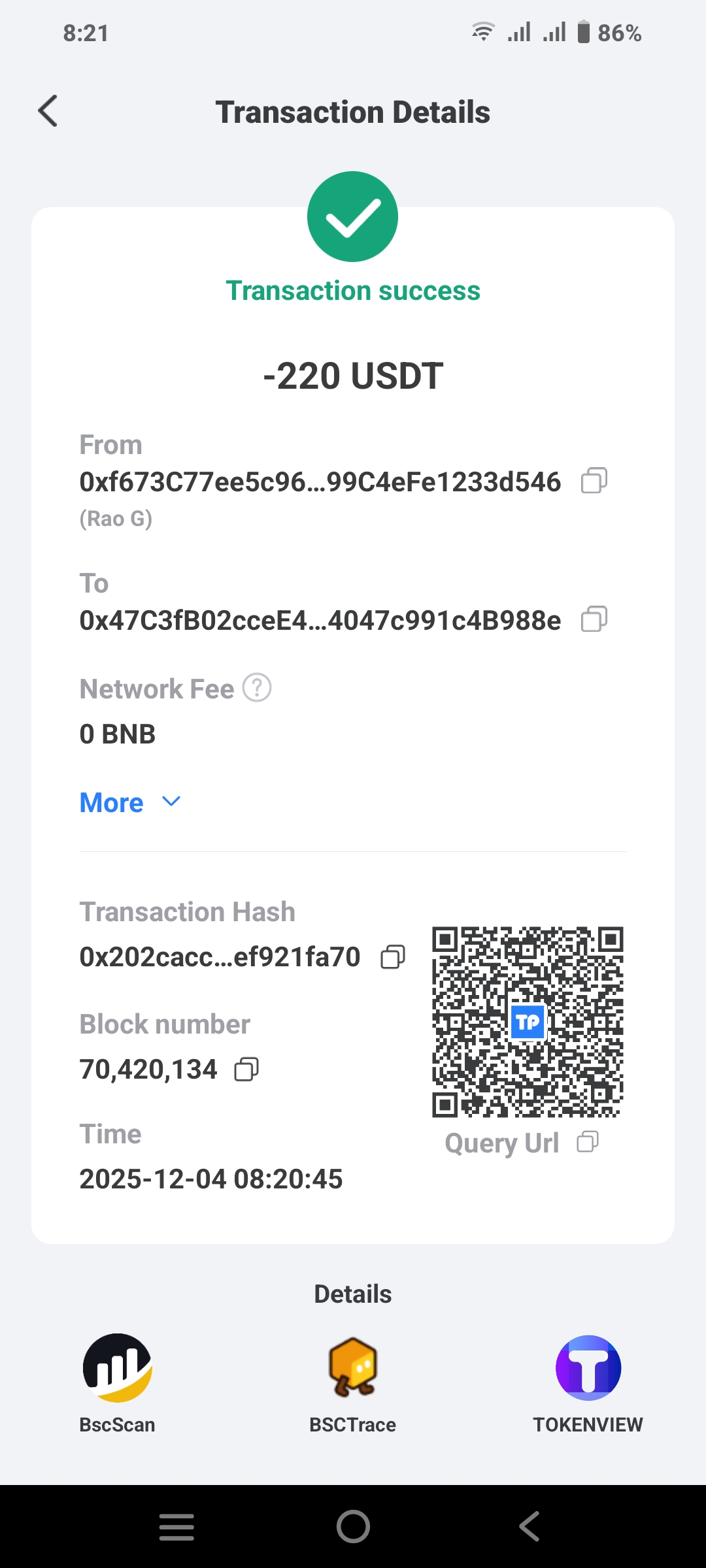
Task: Open the Network Fee help icon
Action: (257, 688)
